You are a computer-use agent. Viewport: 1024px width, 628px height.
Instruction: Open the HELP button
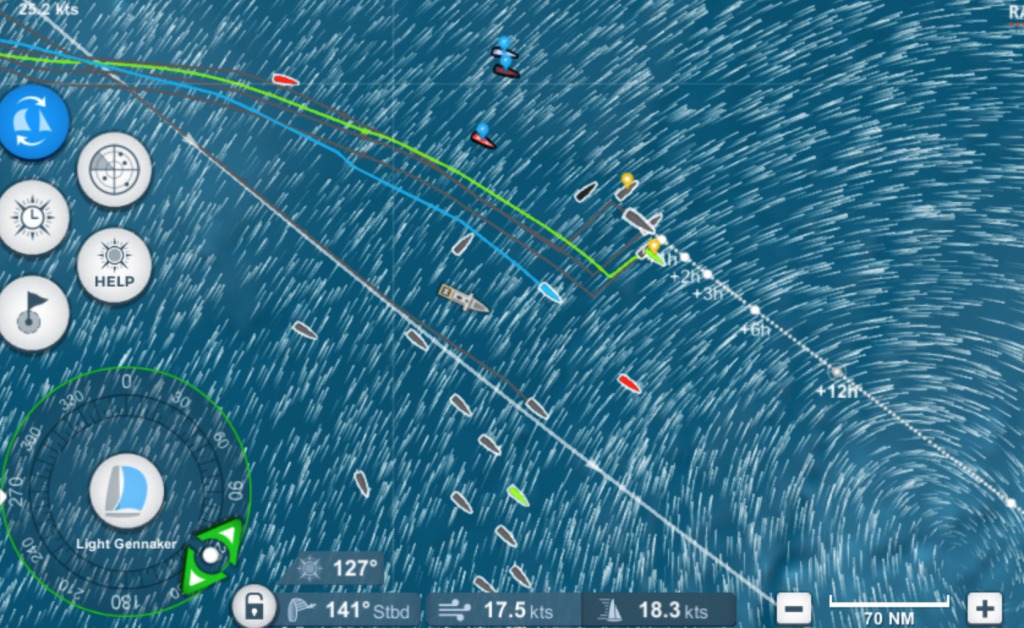pyautogui.click(x=114, y=265)
